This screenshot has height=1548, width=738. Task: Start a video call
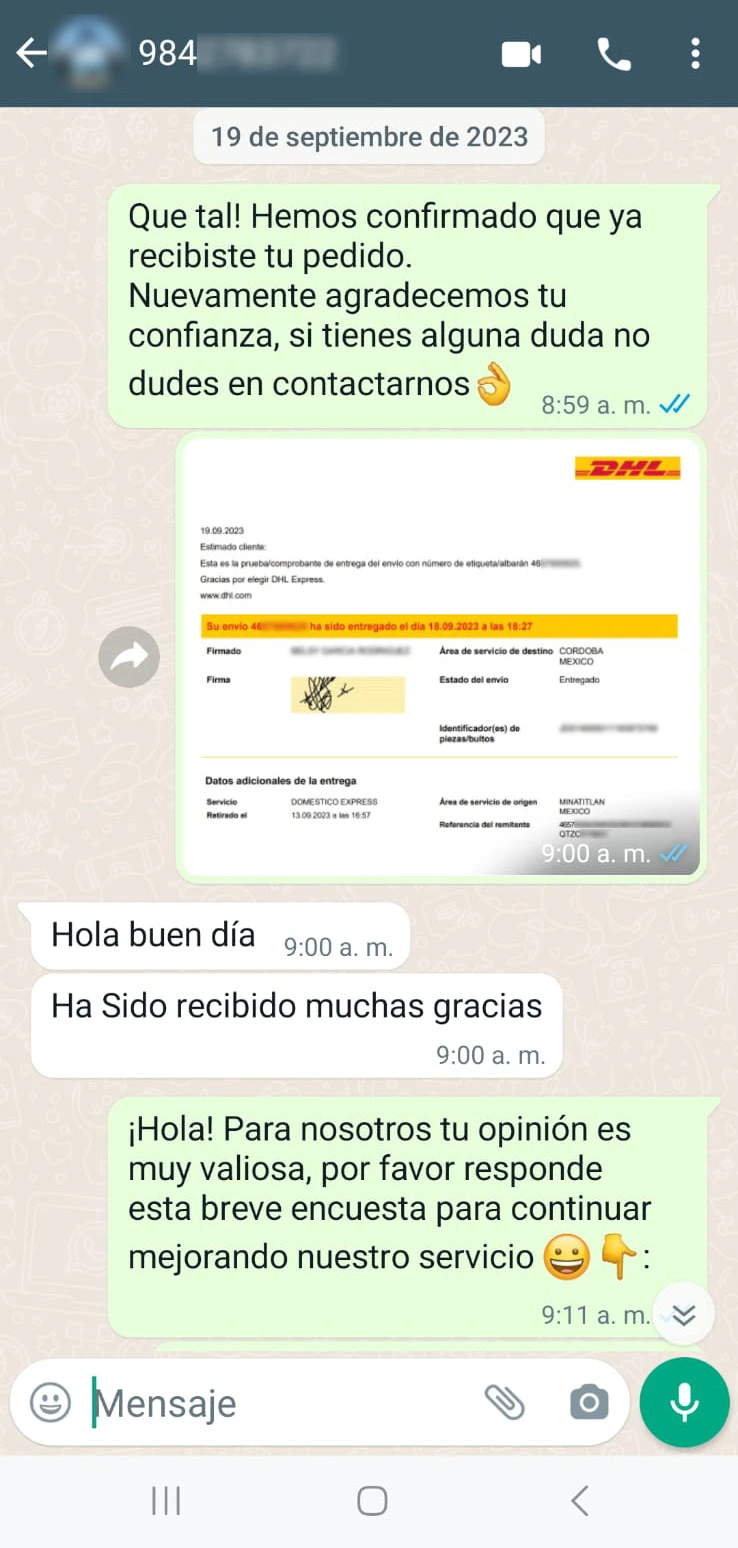pos(521,54)
